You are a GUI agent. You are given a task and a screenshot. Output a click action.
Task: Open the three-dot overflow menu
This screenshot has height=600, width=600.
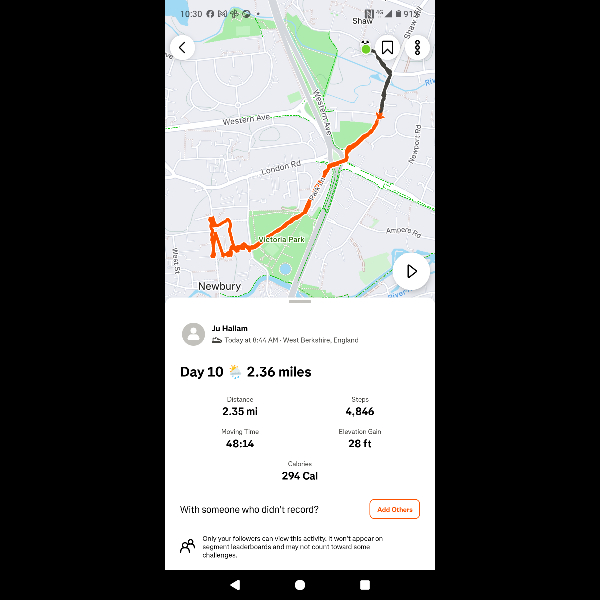pyautogui.click(x=417, y=47)
